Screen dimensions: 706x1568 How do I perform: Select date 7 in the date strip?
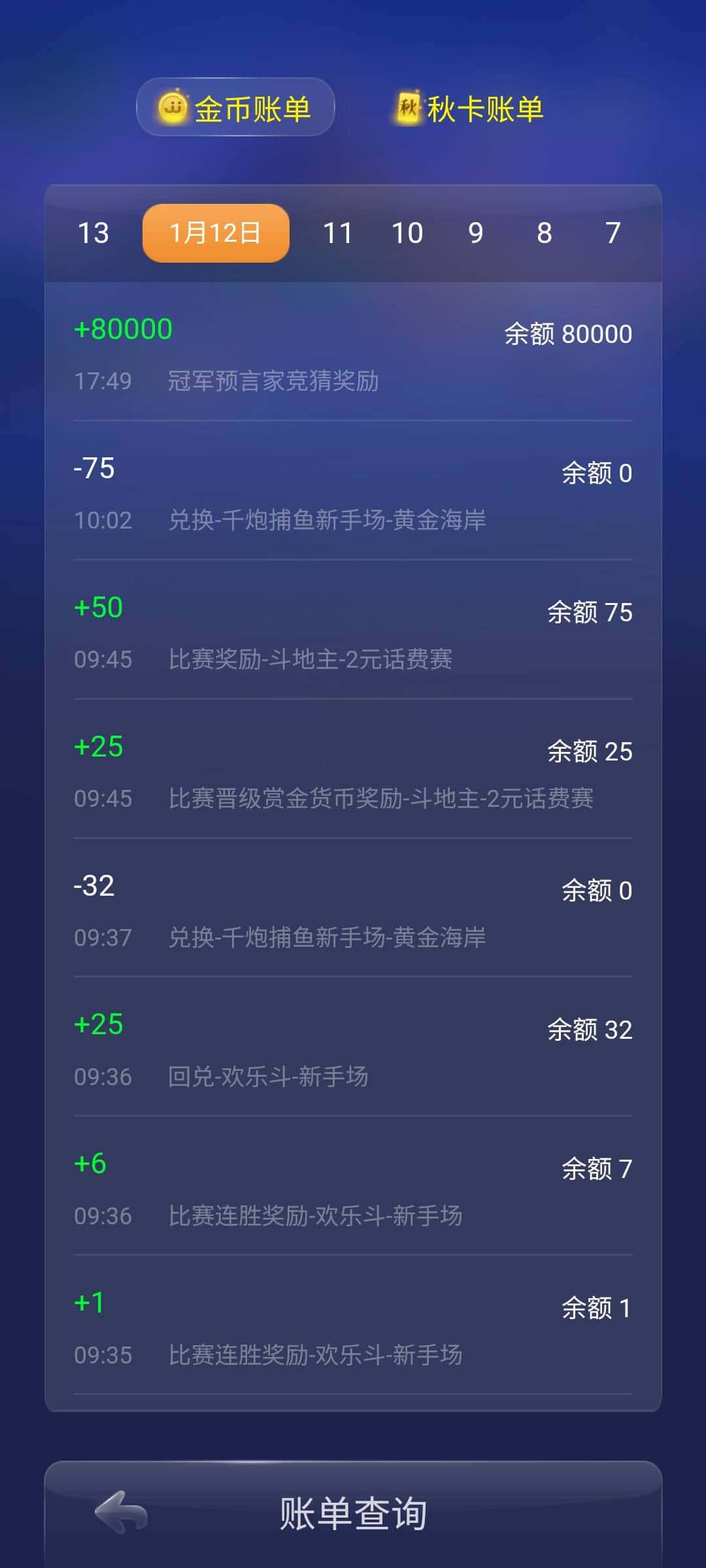[612, 233]
